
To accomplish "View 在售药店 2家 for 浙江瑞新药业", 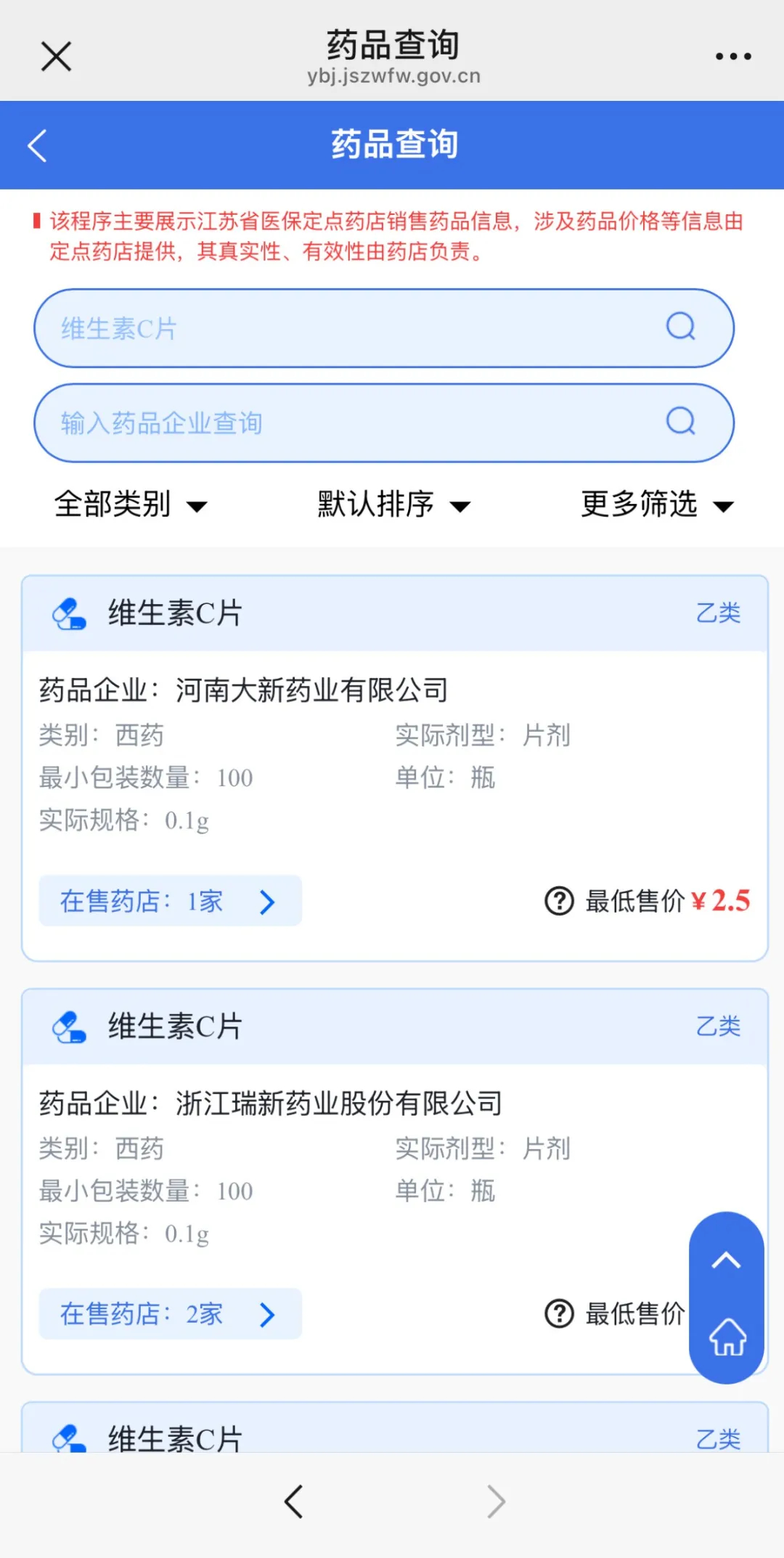I will tap(170, 1314).
